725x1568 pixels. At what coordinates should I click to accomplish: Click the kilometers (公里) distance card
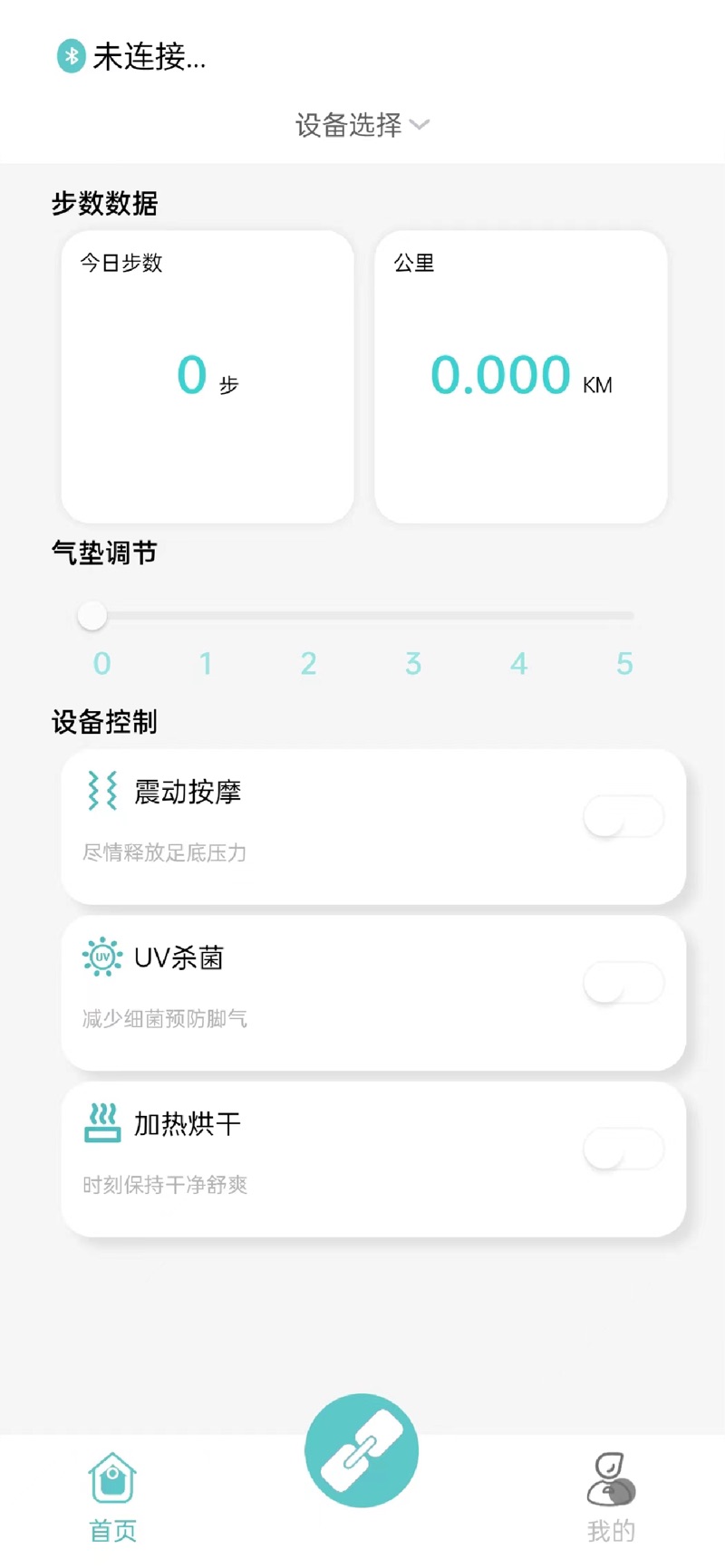point(520,375)
